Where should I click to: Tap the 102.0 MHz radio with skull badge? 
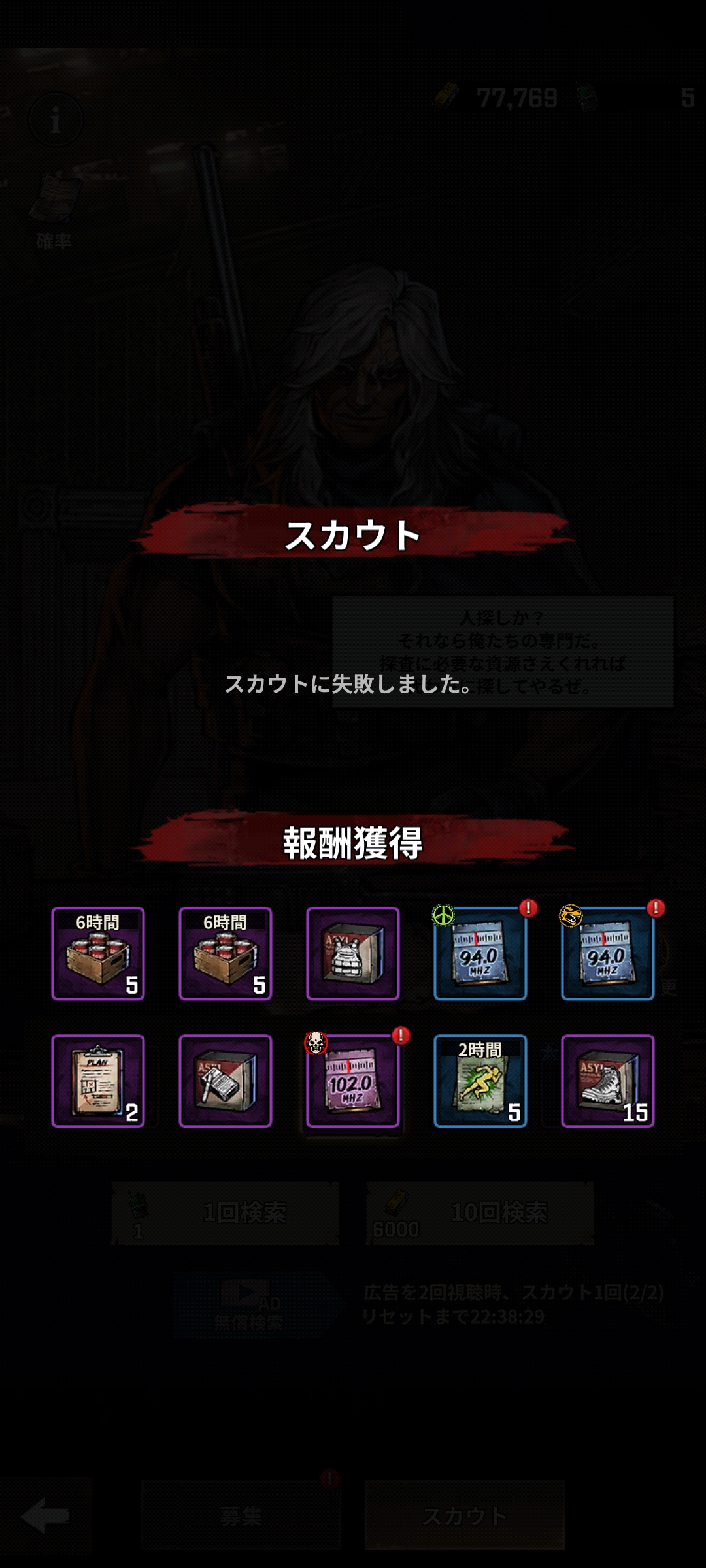tap(353, 1081)
